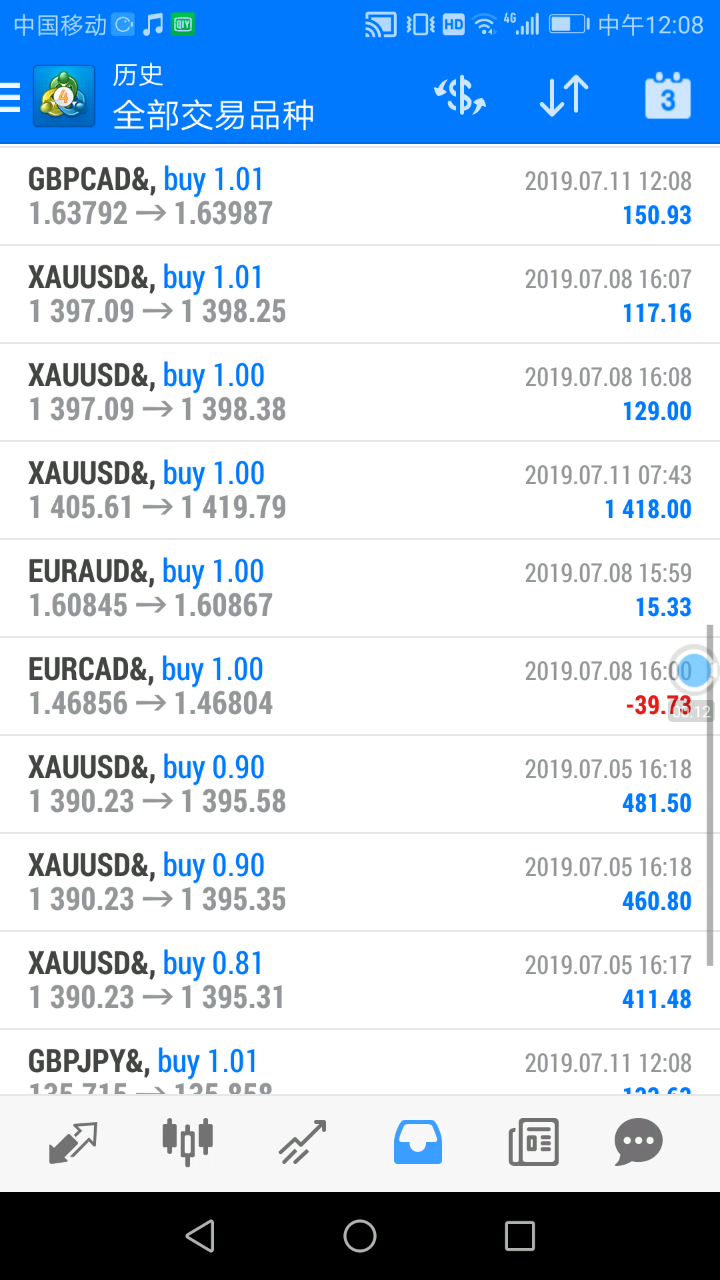
Task: Change the sort order with arrows icon
Action: point(564,97)
